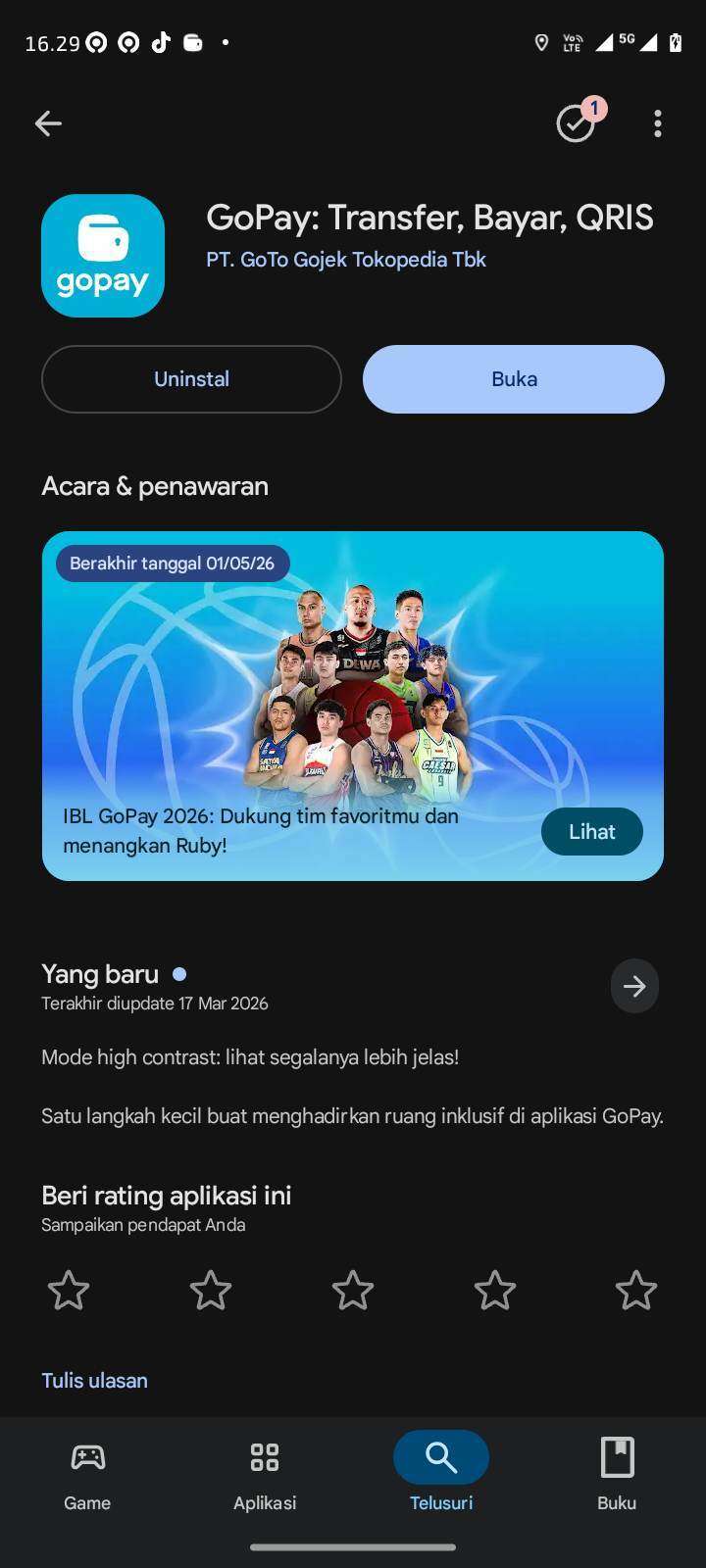The width and height of the screenshot is (706, 1568).
Task: Tap the Uninstal button
Action: (191, 379)
